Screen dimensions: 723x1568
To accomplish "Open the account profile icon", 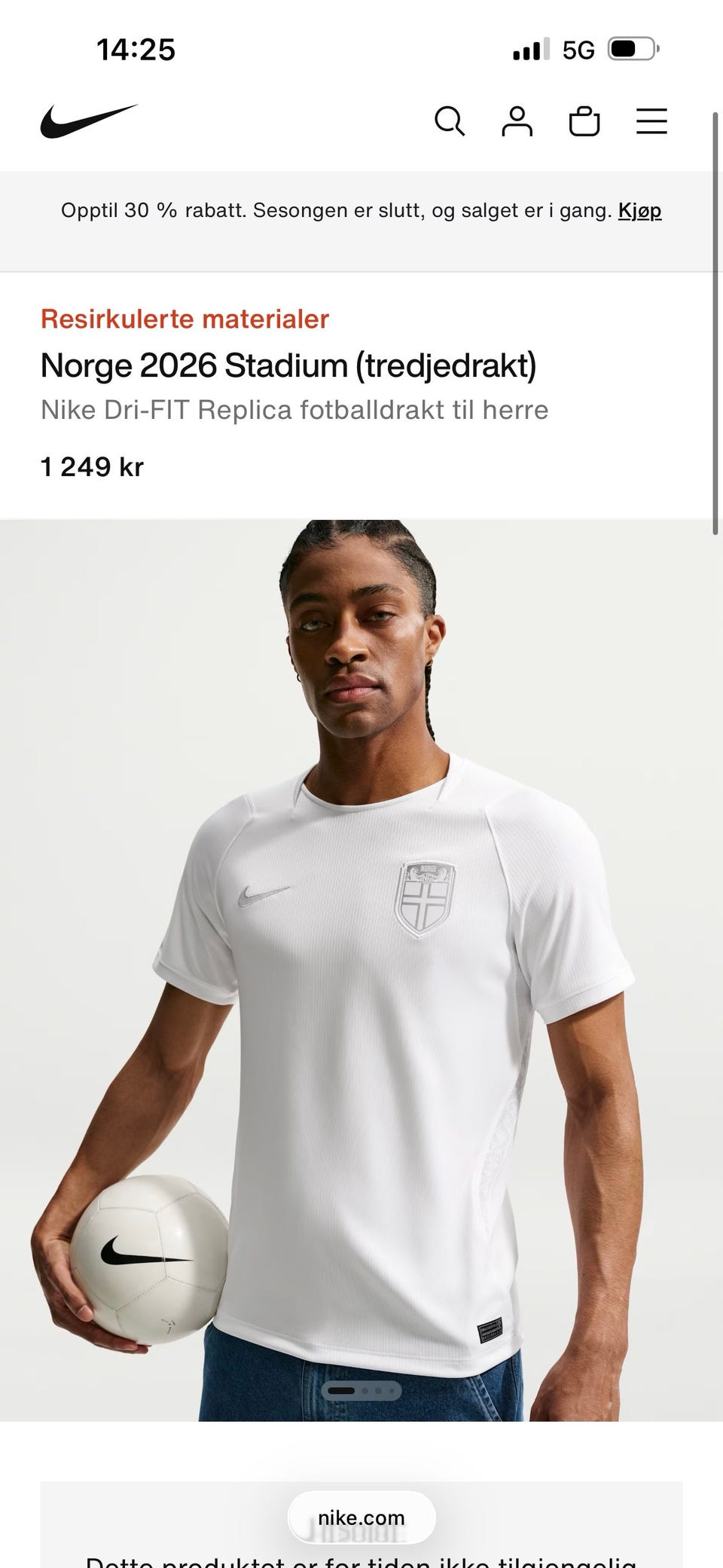I will [517, 121].
